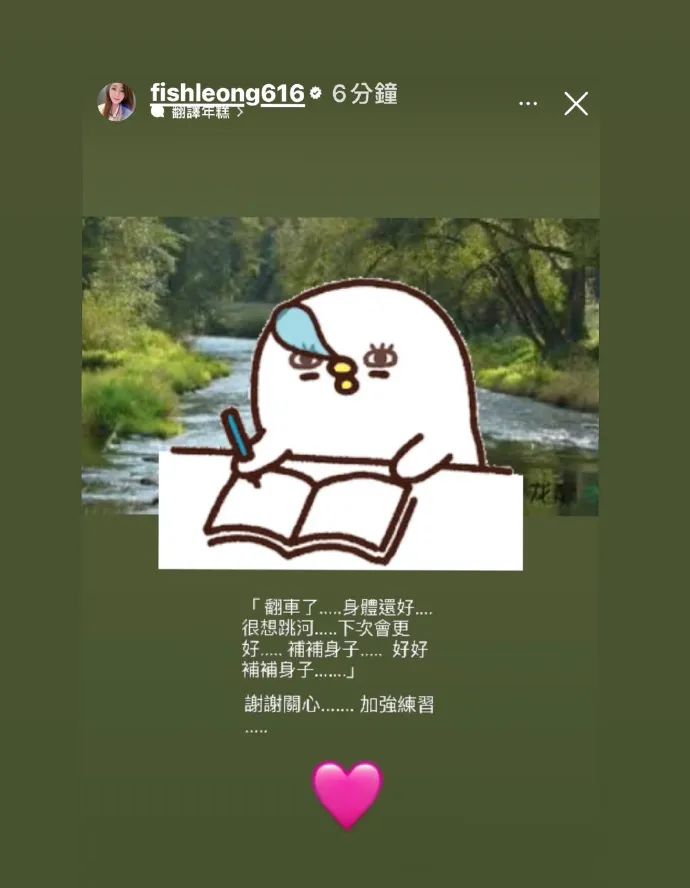This screenshot has height=888, width=690.
Task: Close the story viewer
Action: 576,104
